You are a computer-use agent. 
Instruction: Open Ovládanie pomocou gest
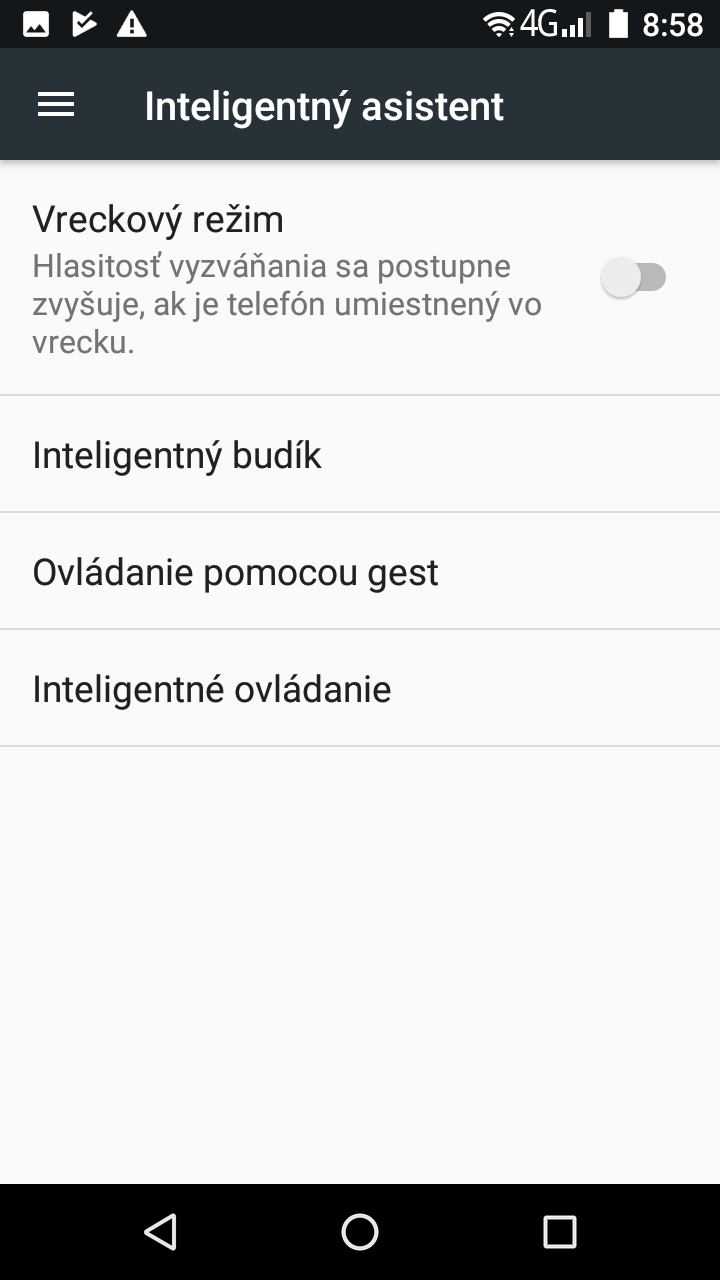pos(360,572)
